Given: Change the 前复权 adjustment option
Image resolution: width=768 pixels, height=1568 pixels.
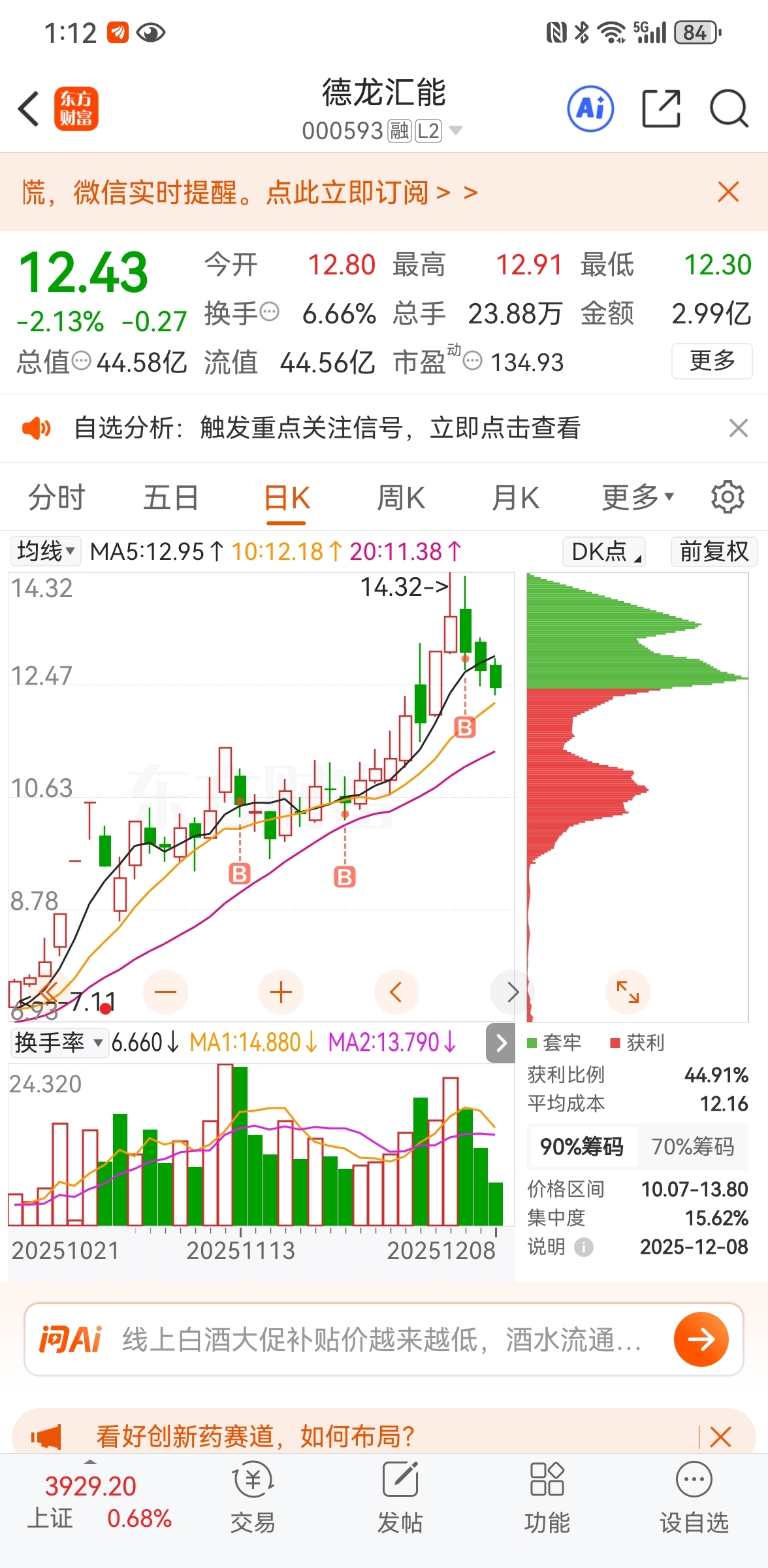Looking at the screenshot, I should (714, 551).
